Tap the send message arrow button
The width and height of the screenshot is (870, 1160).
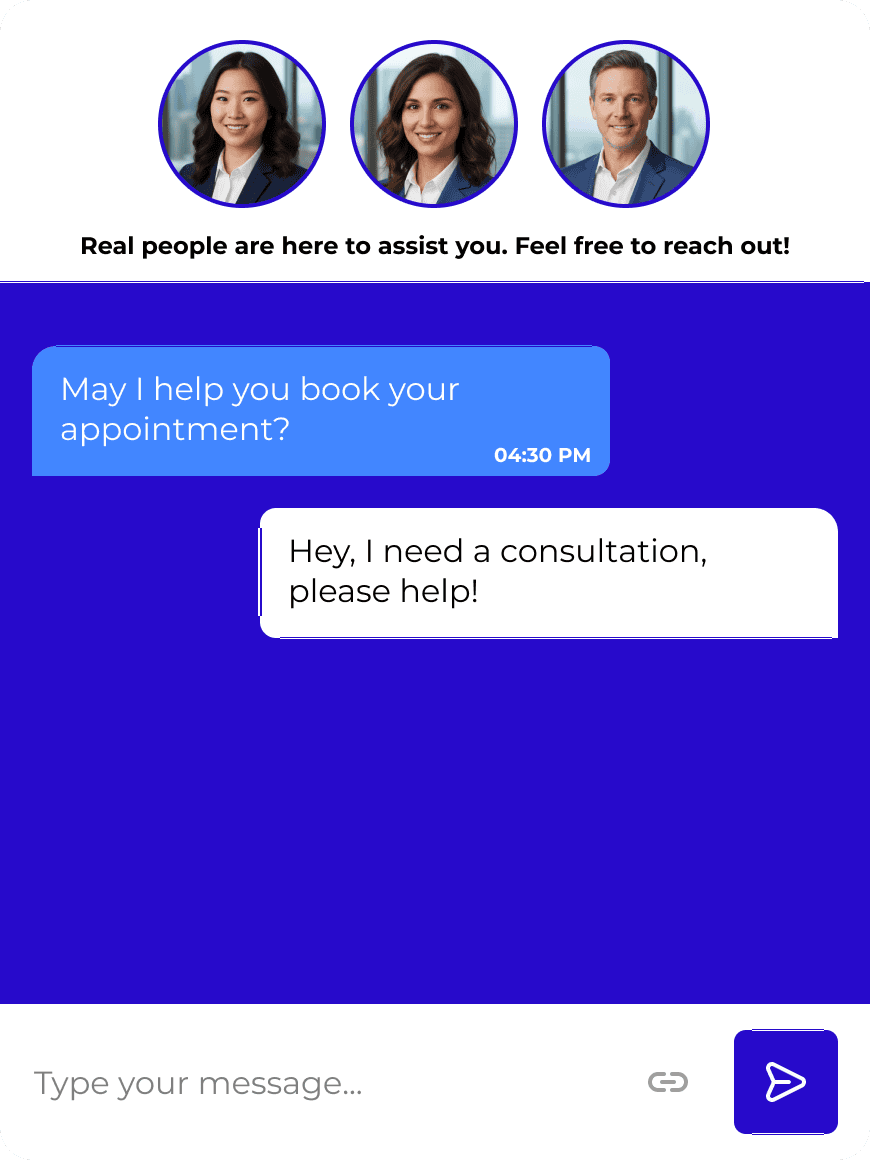[x=785, y=1082]
